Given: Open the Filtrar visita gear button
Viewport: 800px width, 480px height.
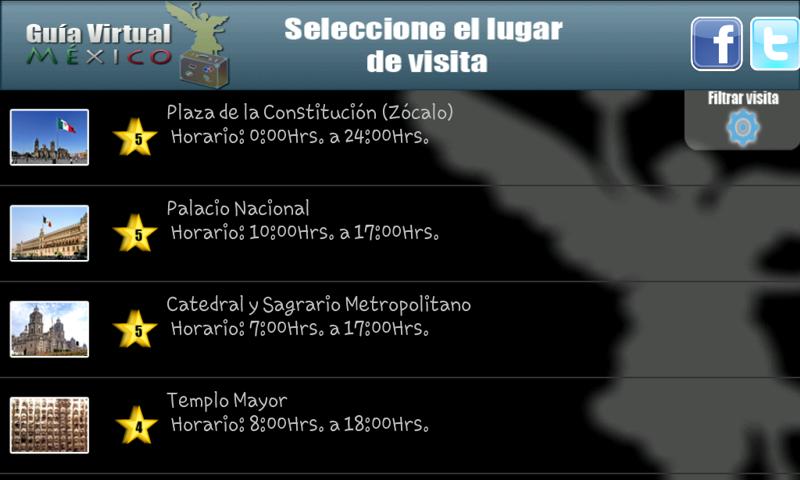Looking at the screenshot, I should pos(742,122).
